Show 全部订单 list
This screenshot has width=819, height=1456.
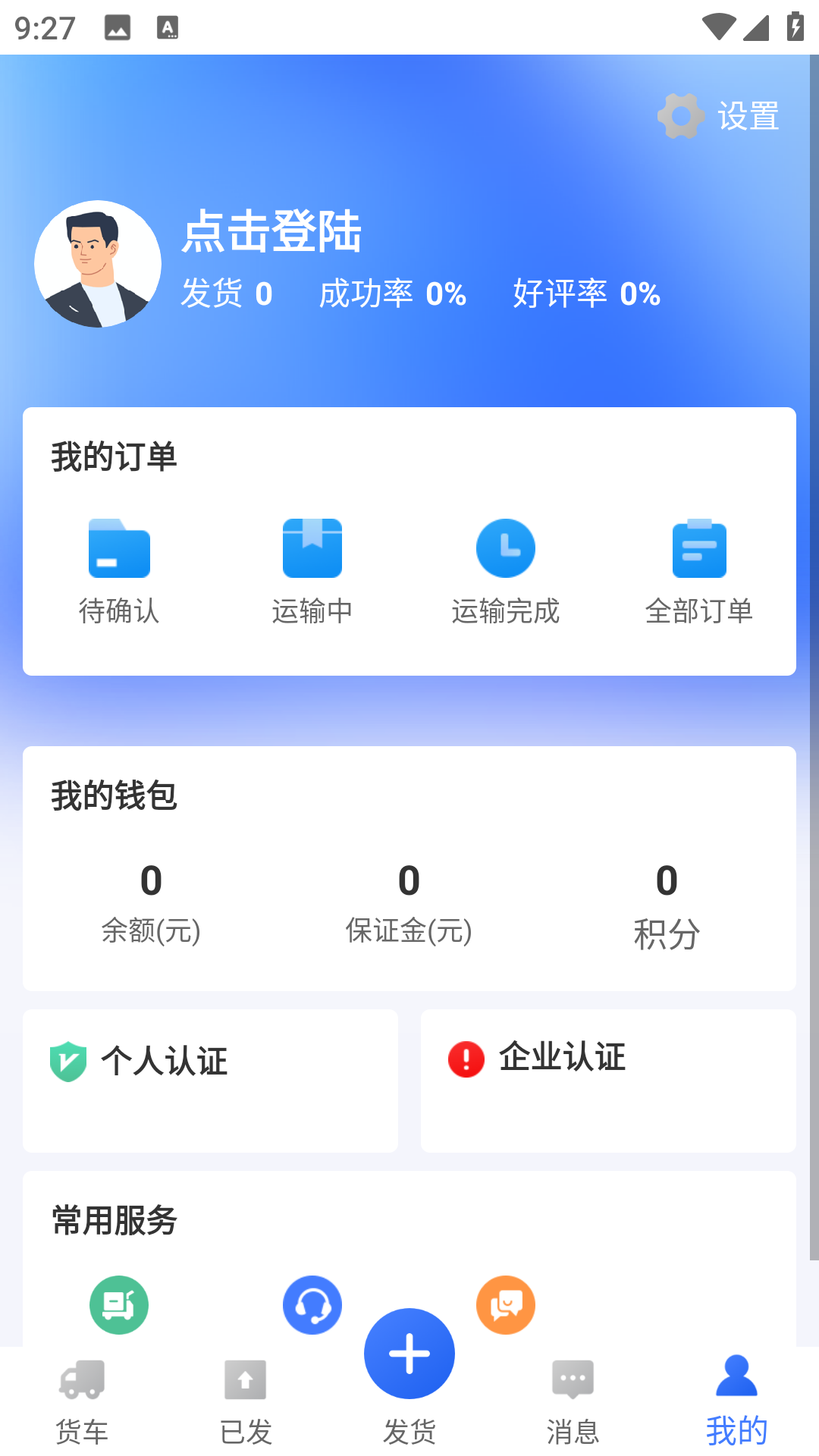(699, 570)
